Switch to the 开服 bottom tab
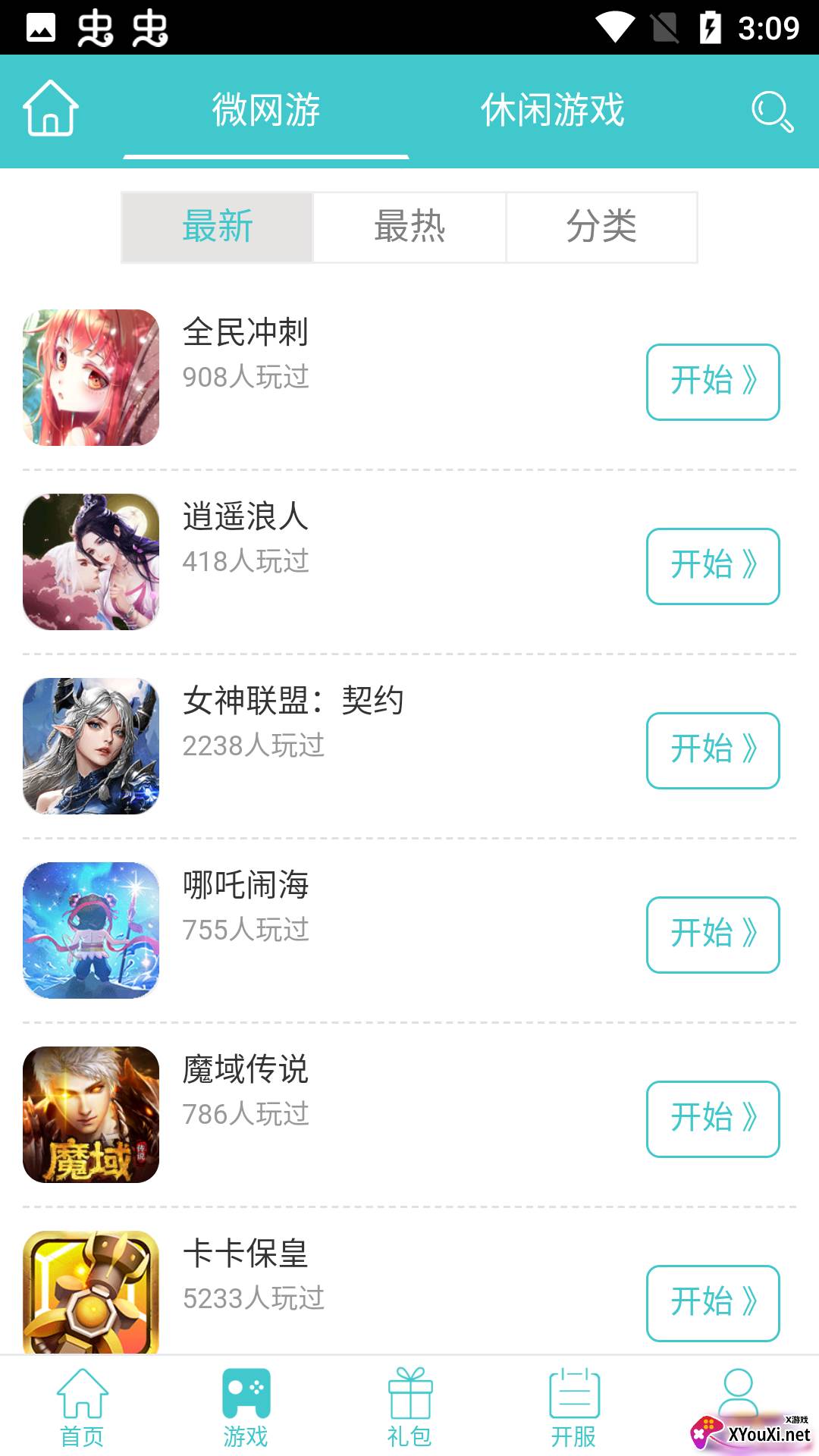Image resolution: width=819 pixels, height=1456 pixels. [573, 1407]
